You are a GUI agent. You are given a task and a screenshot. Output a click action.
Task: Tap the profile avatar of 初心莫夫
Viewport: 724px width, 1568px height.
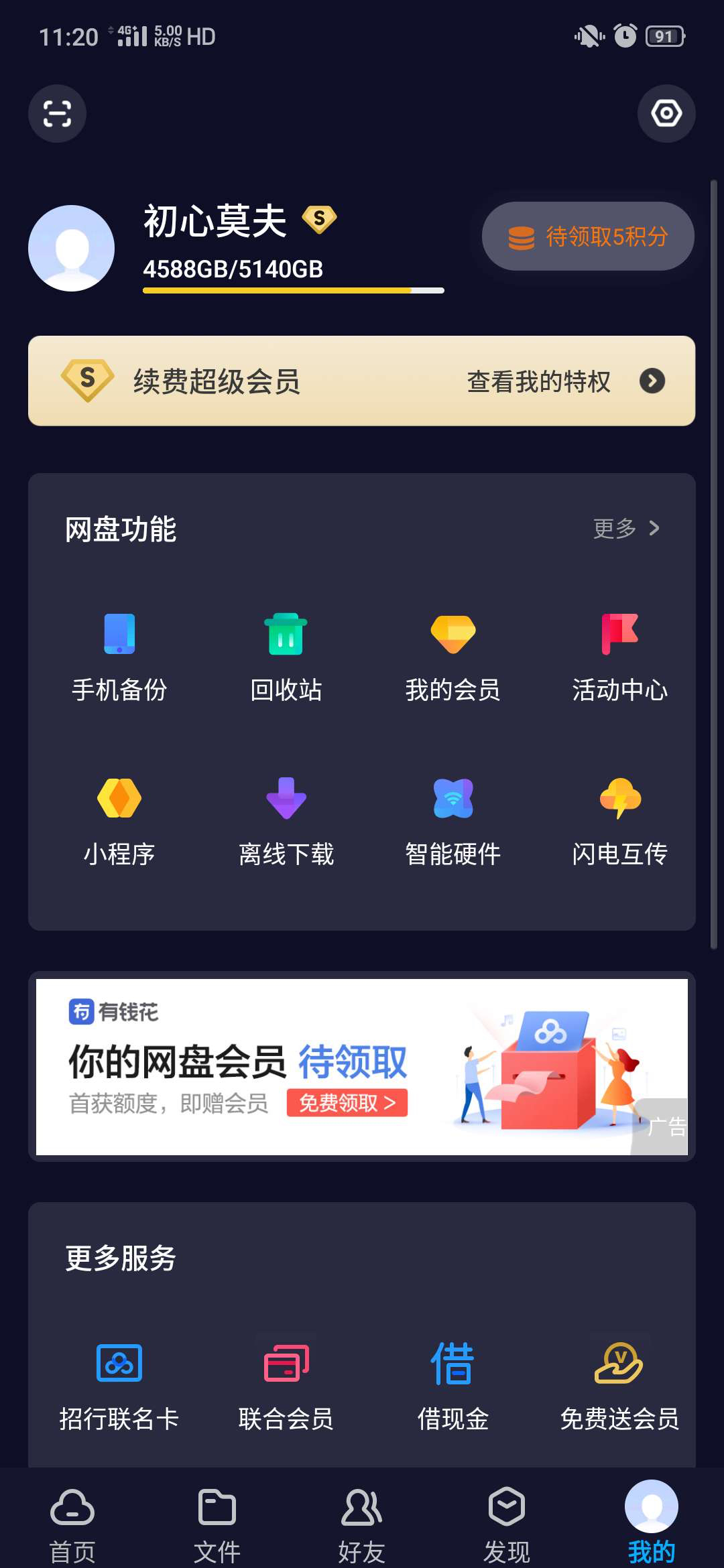click(x=72, y=248)
